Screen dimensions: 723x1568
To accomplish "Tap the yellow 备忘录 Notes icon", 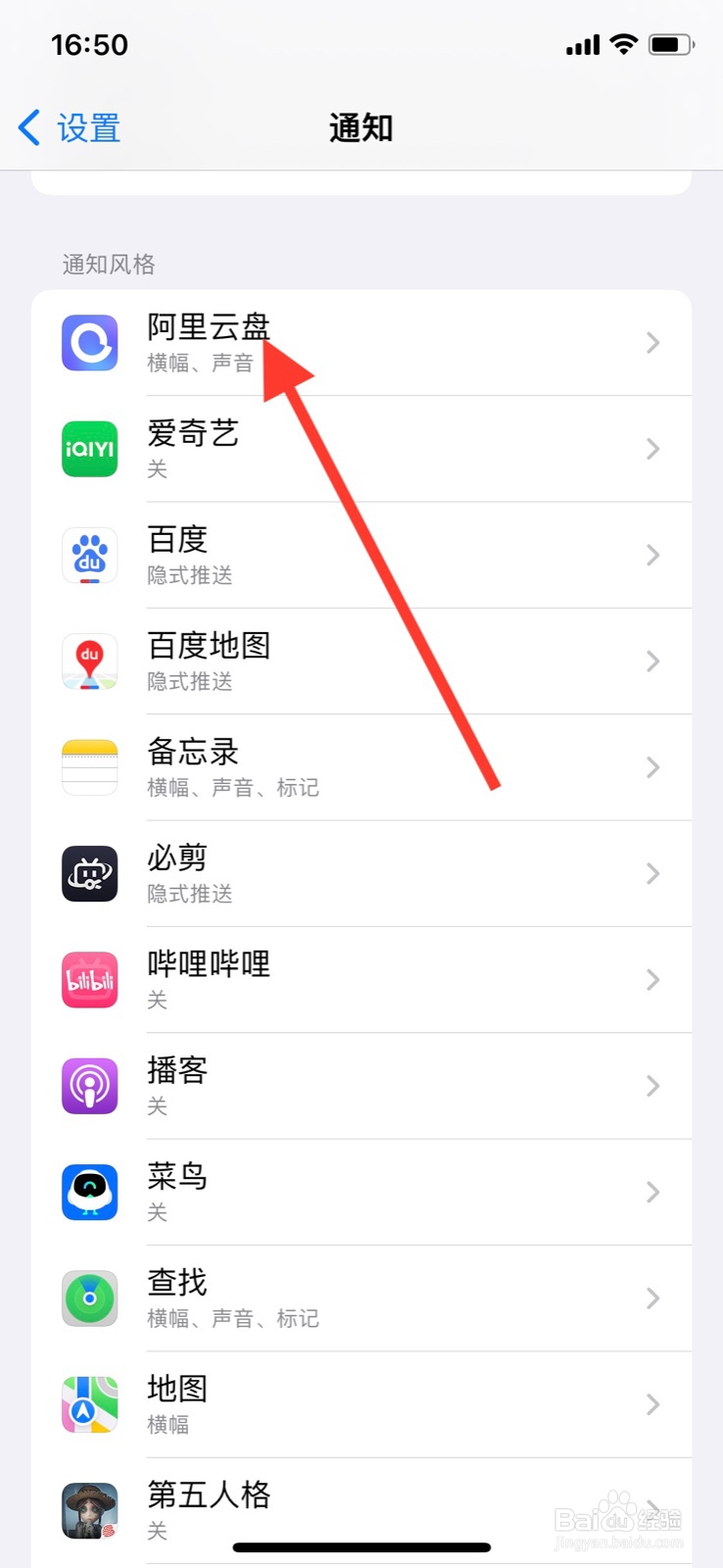I will tap(89, 767).
